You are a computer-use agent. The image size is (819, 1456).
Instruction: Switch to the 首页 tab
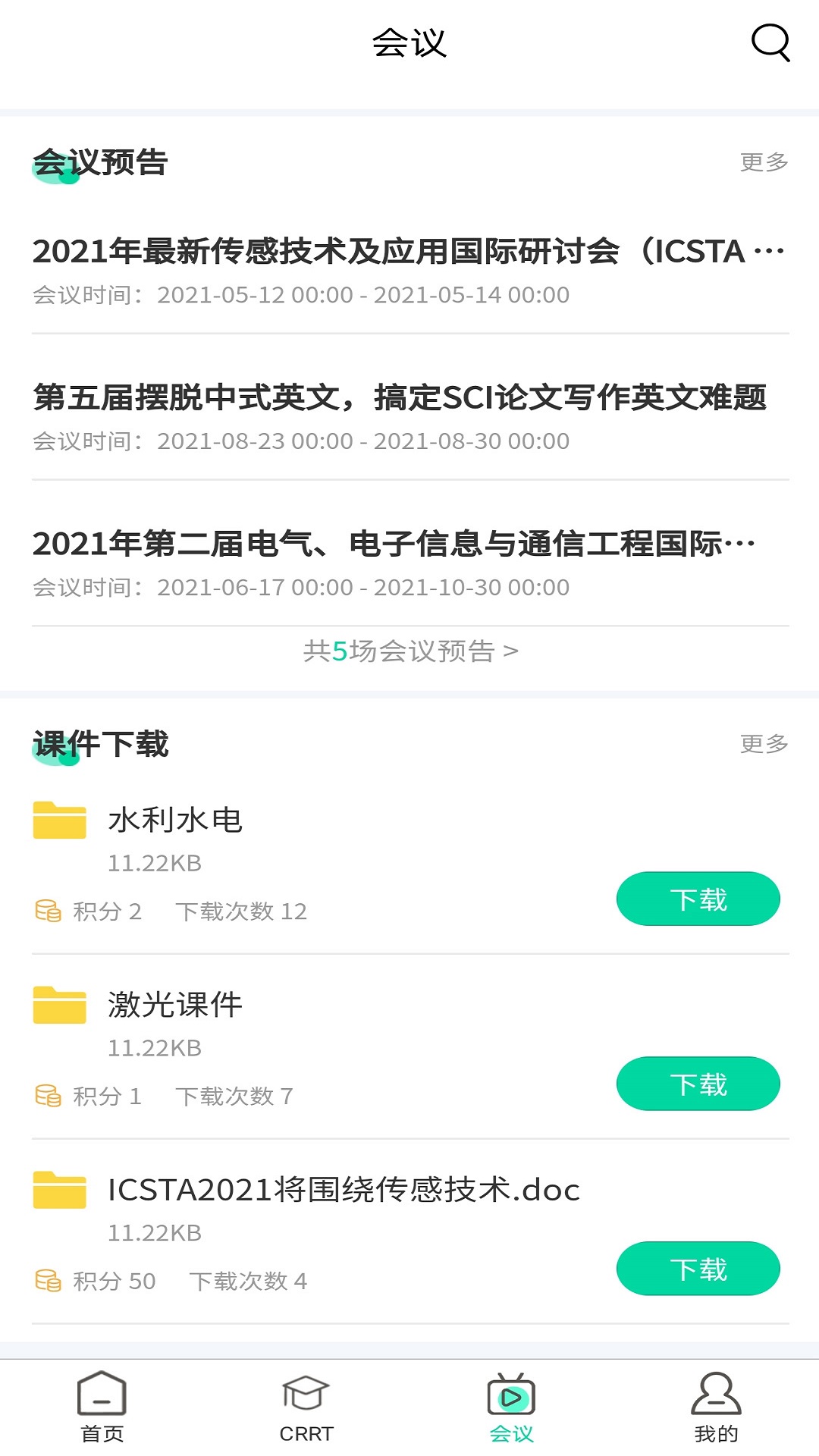(102, 1407)
